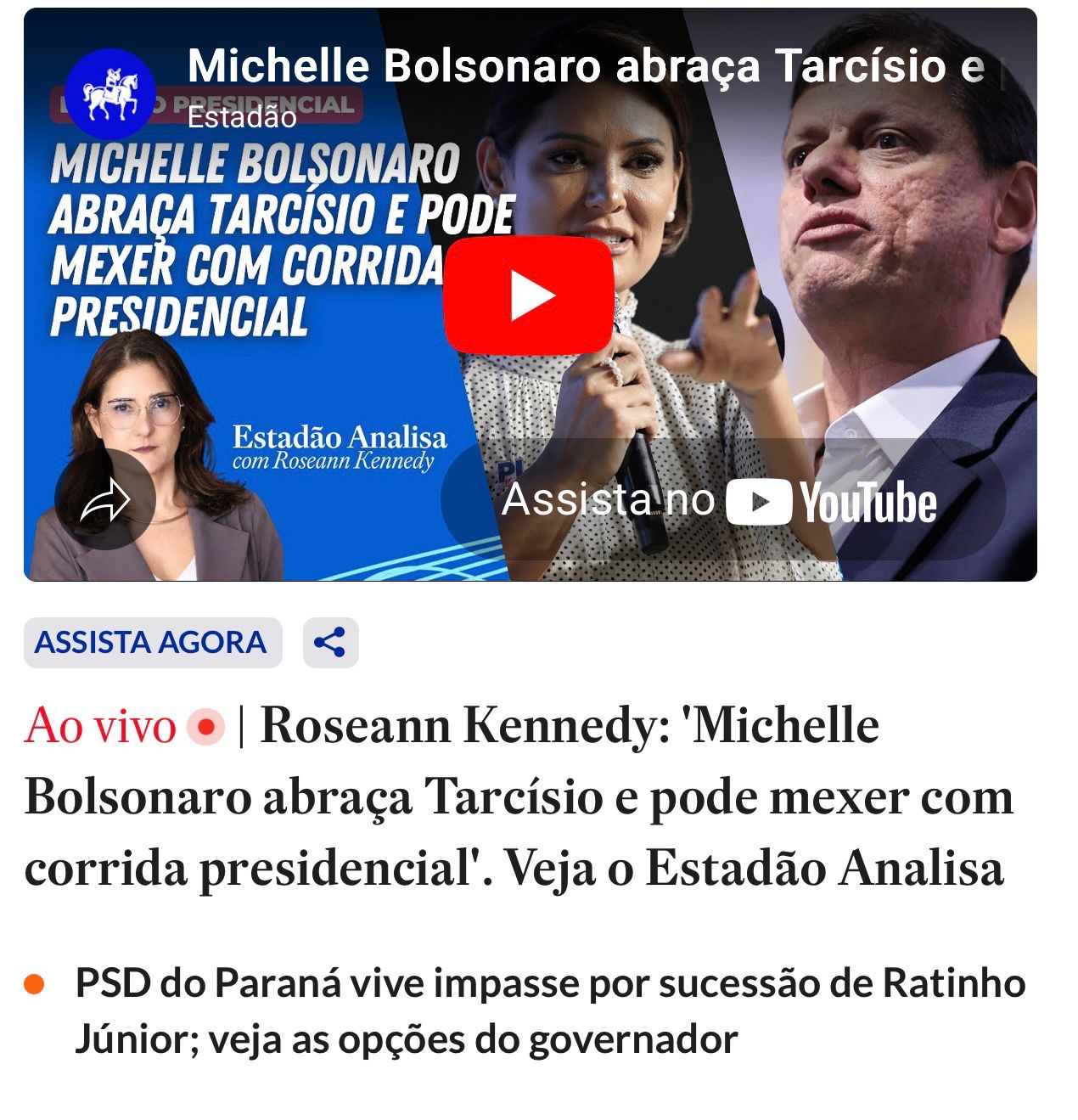This screenshot has width=1078, height=1120.
Task: Play the embedded YouTube video
Action: point(529,295)
